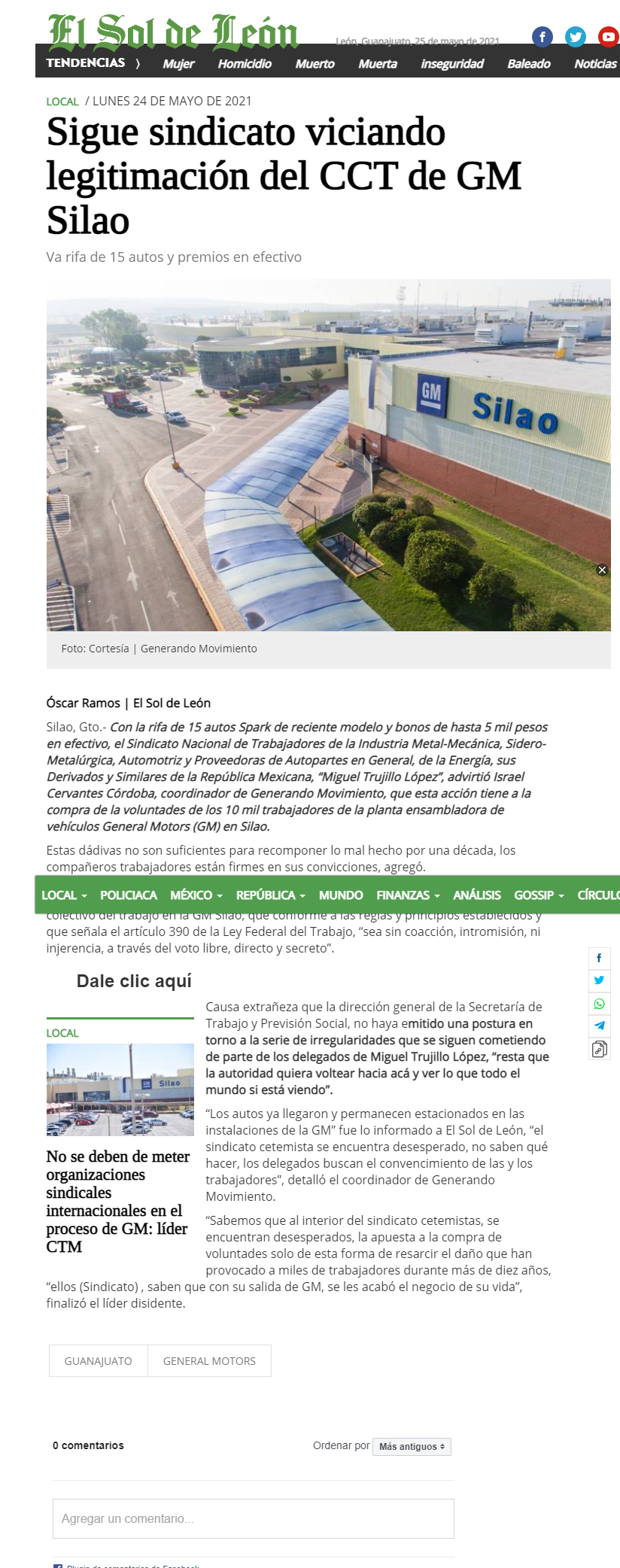
Task: Change comment order from Más antiguos
Action: [x=412, y=1446]
